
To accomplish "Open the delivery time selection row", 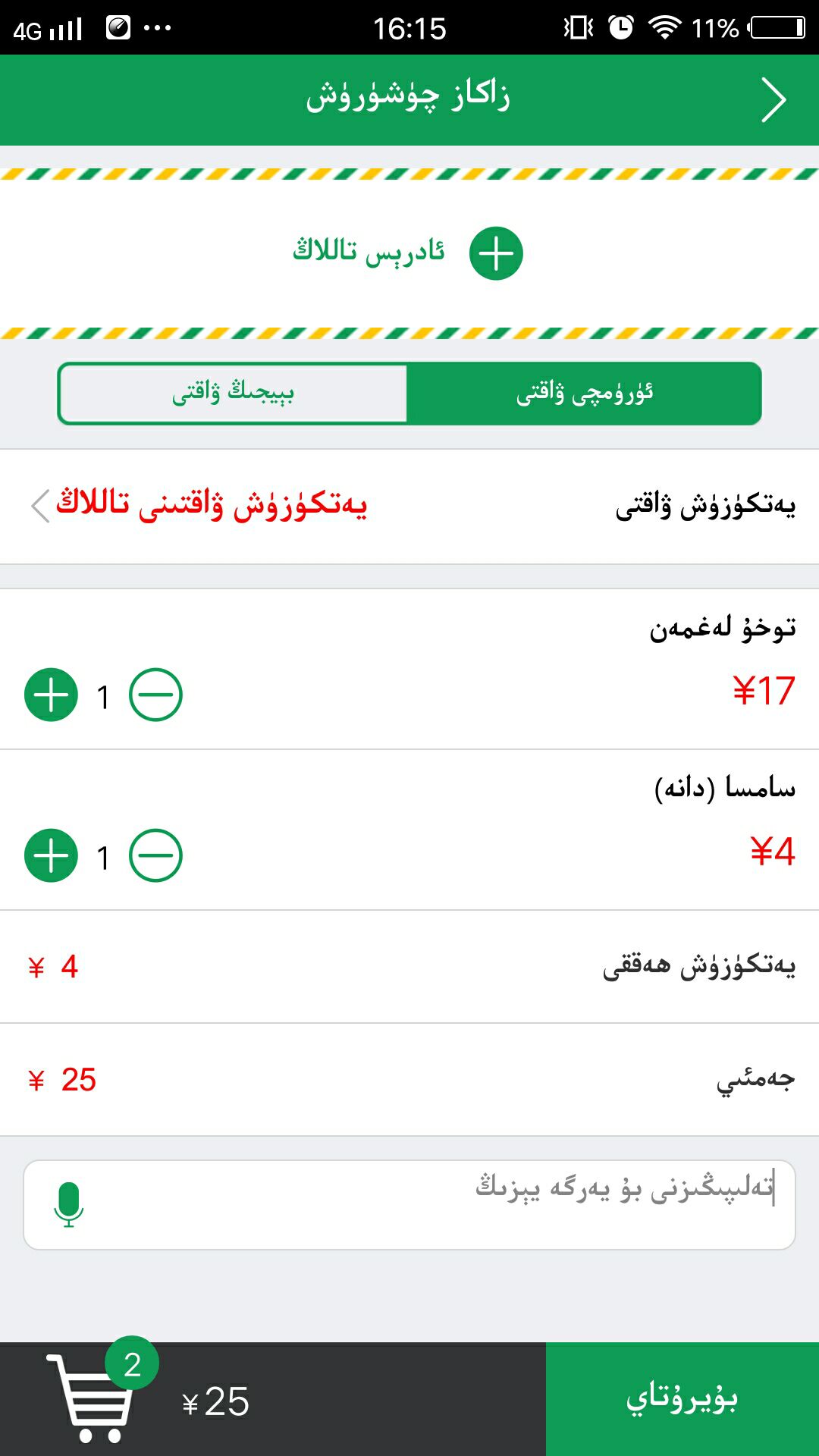I will coord(409,506).
